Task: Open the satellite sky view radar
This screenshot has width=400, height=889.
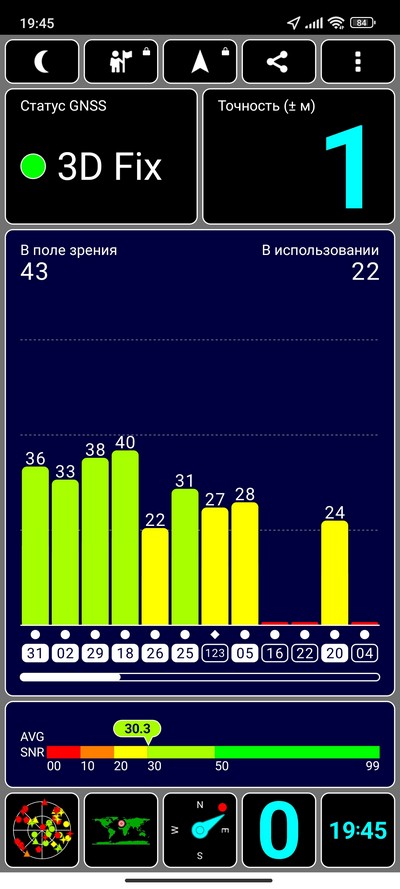Action: tap(42, 830)
